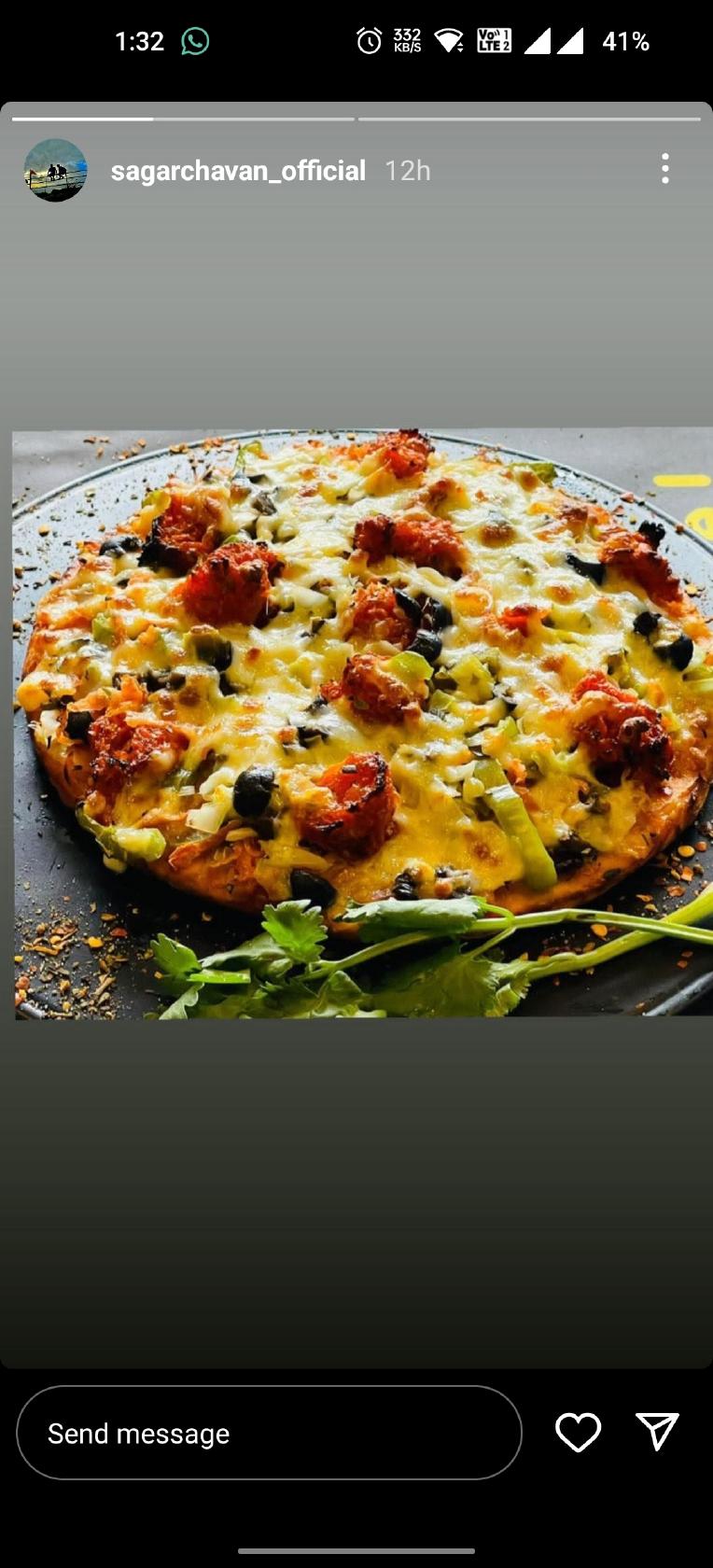Click the username sagarchavan_official
Screen dimensions: 713x1568
(239, 171)
